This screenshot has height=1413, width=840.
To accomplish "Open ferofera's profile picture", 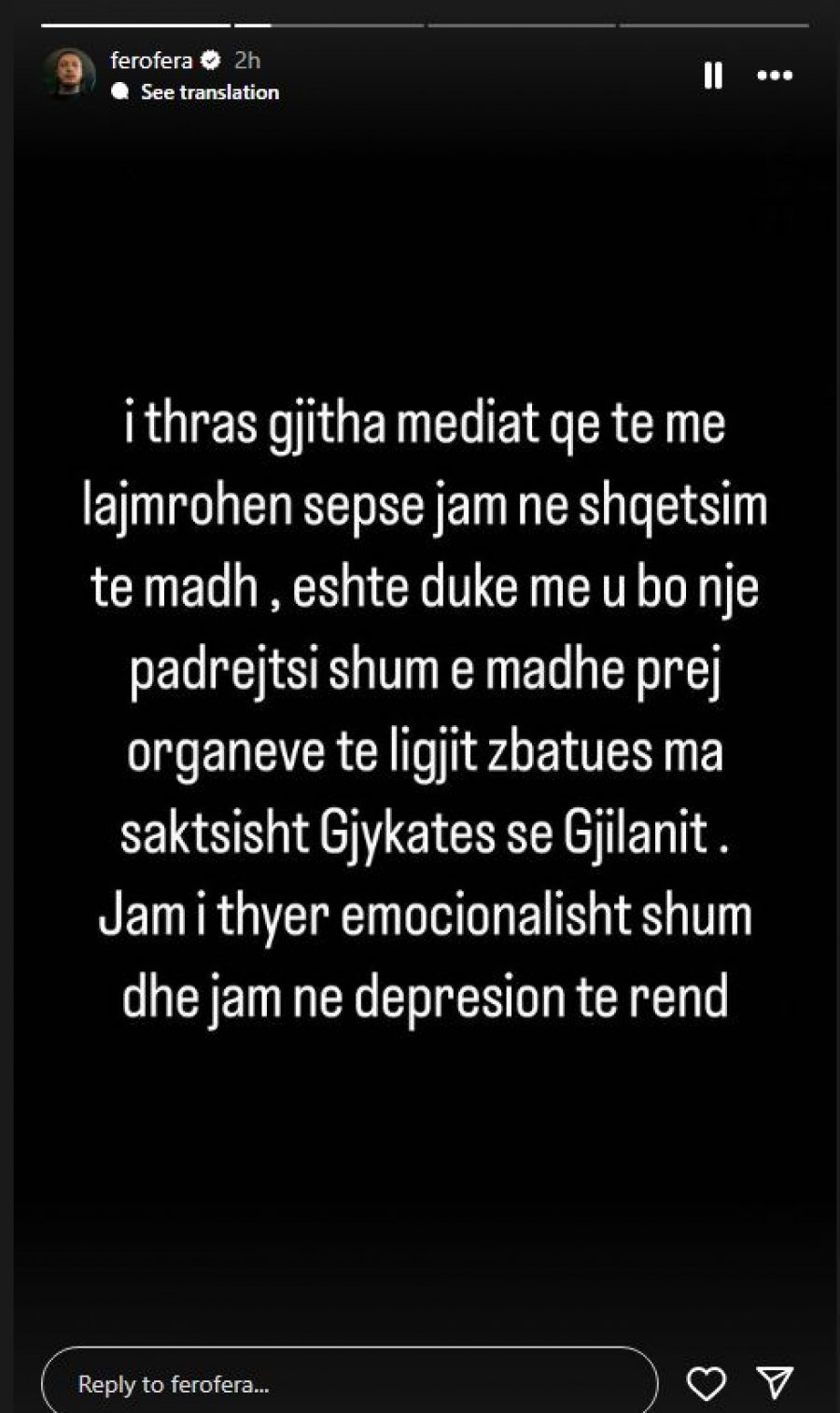I will click(x=69, y=74).
